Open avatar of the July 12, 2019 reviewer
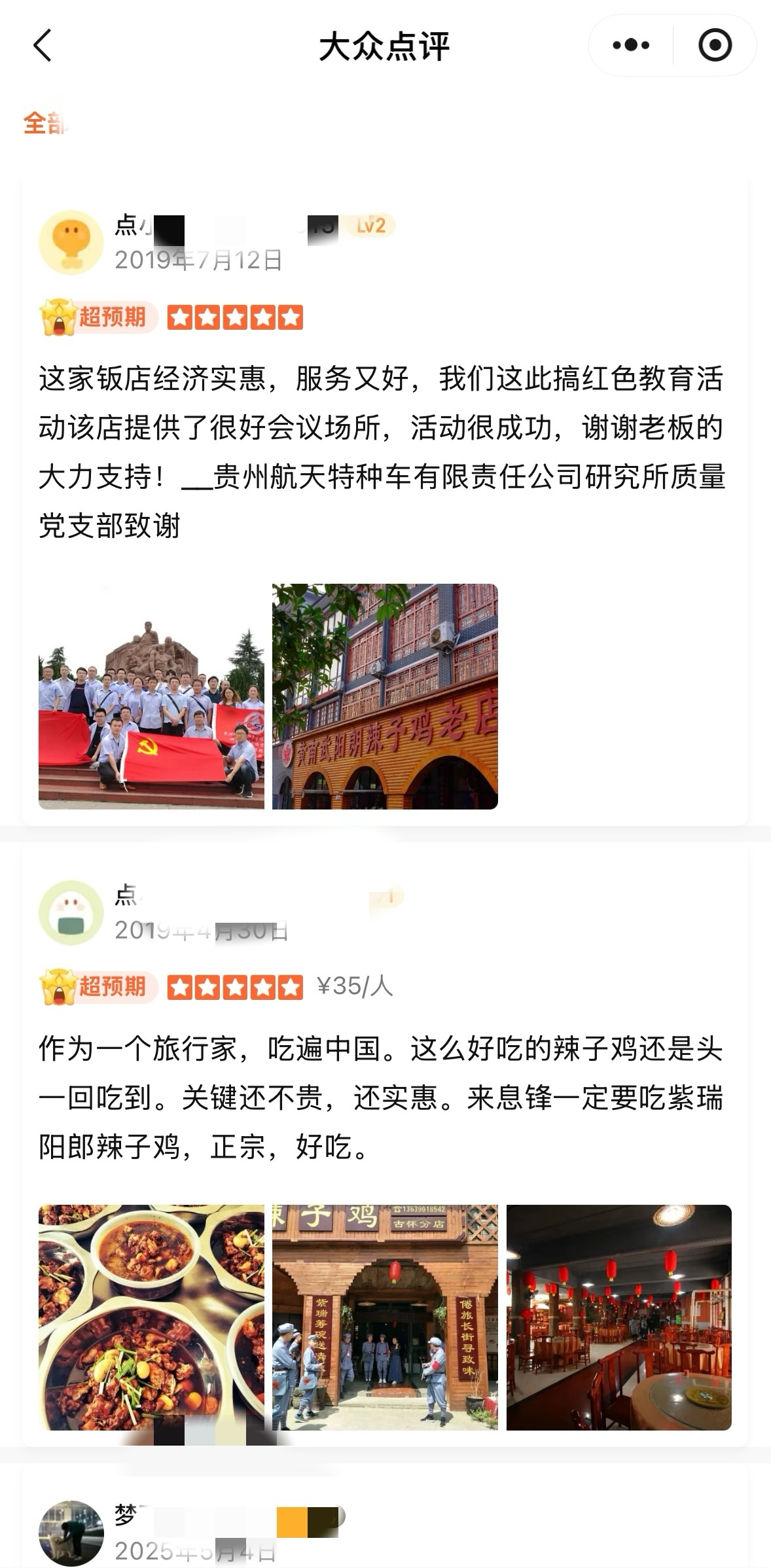This screenshot has height=1568, width=771. [x=71, y=242]
